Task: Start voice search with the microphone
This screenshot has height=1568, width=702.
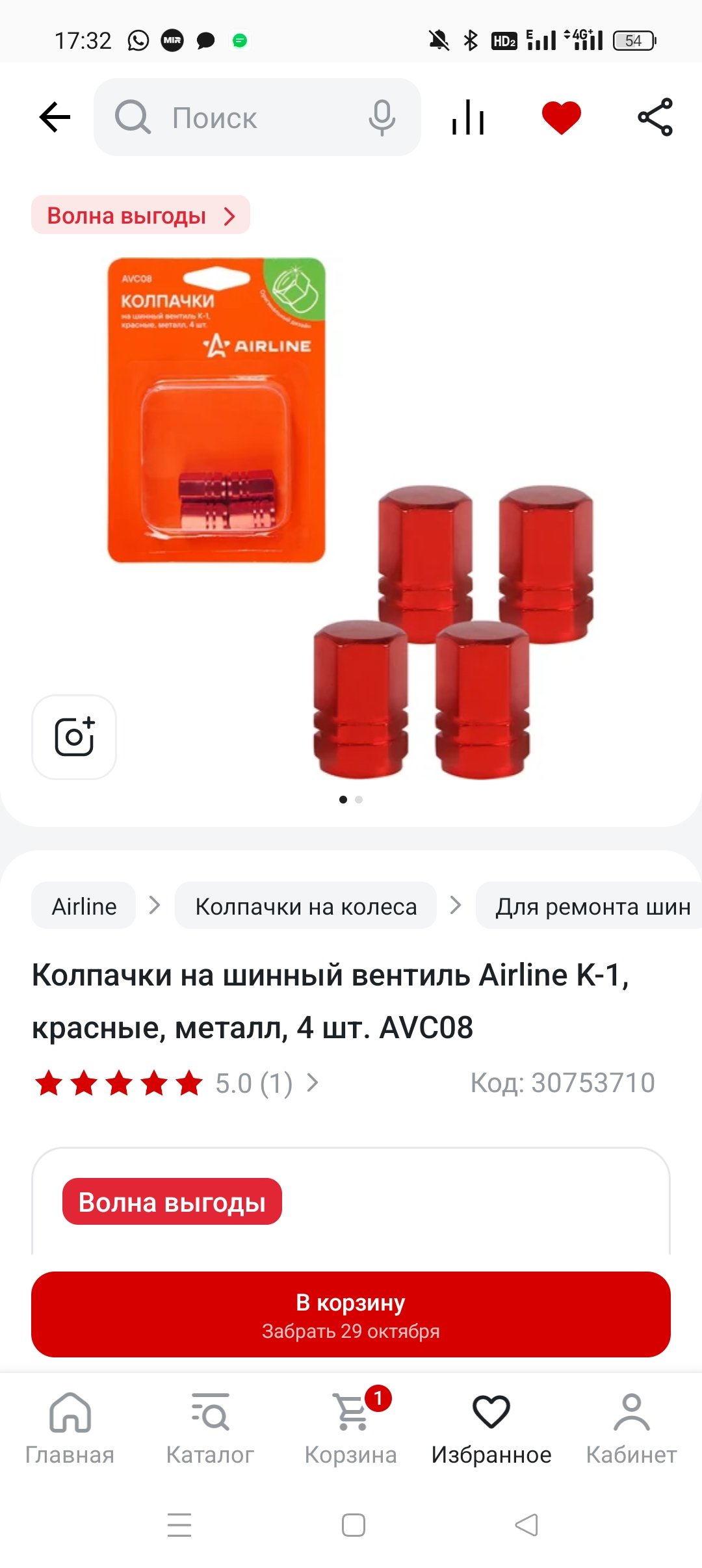Action: click(382, 118)
